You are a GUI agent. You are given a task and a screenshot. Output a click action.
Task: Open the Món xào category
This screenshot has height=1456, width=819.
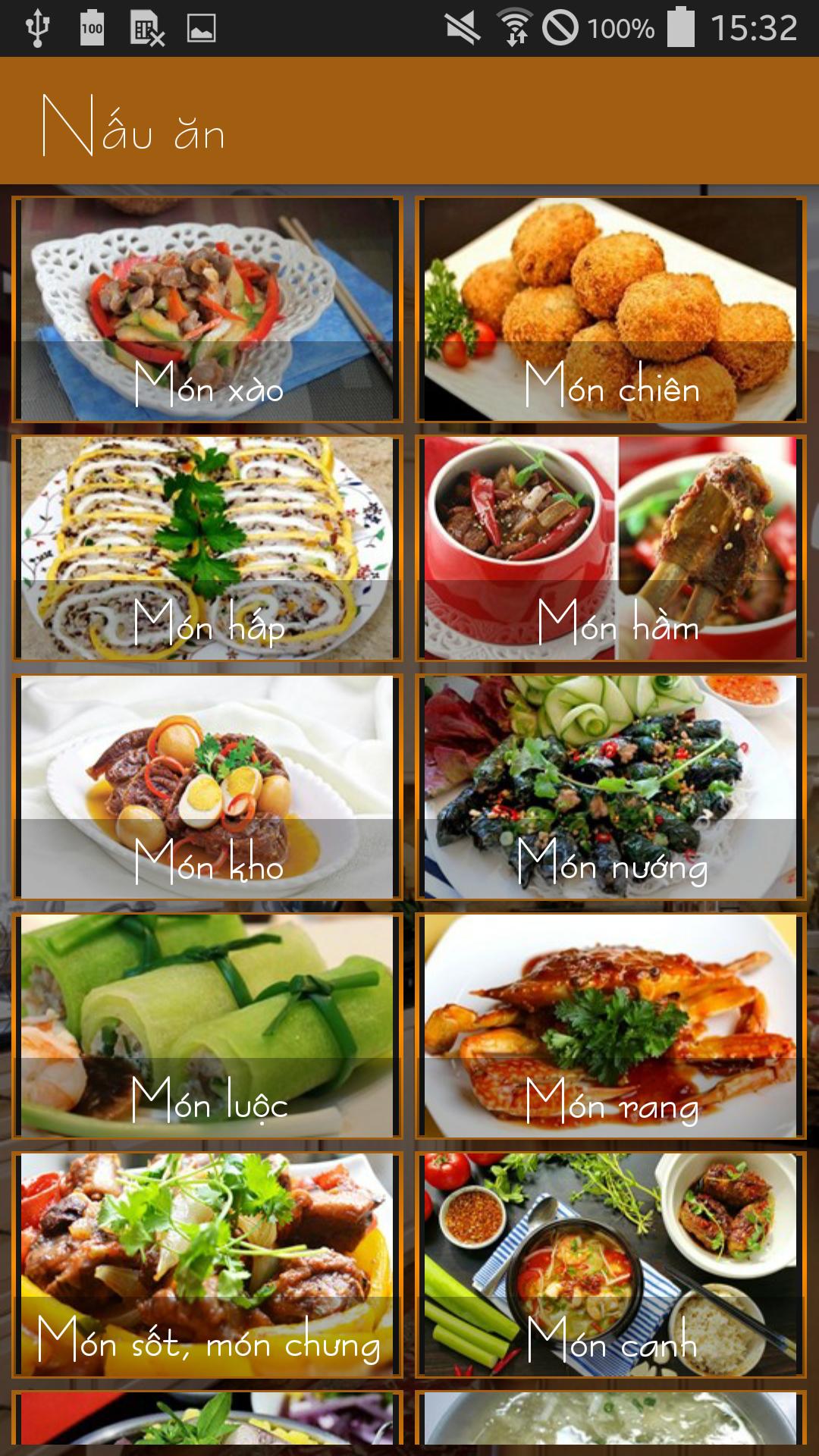coord(207,309)
